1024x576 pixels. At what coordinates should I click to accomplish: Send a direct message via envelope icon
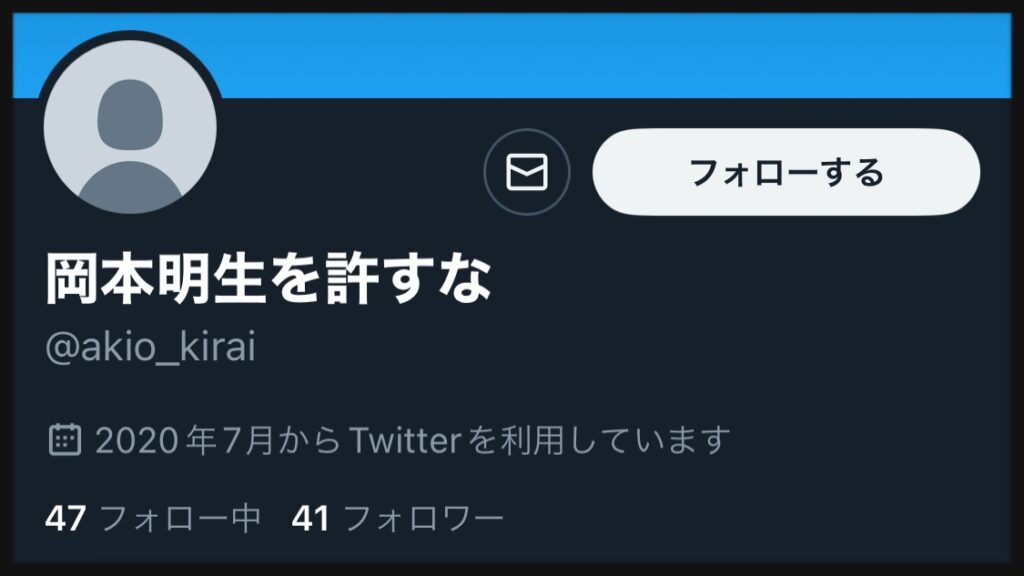(x=526, y=173)
